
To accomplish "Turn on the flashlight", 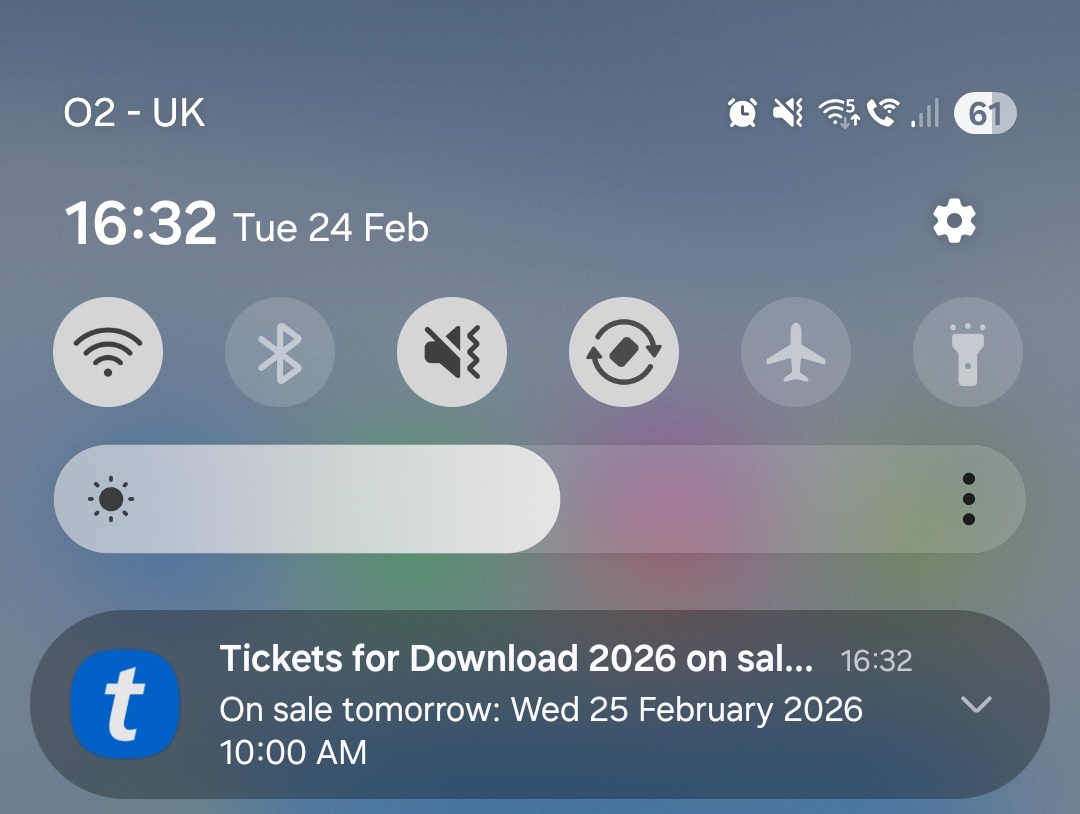I will point(967,352).
